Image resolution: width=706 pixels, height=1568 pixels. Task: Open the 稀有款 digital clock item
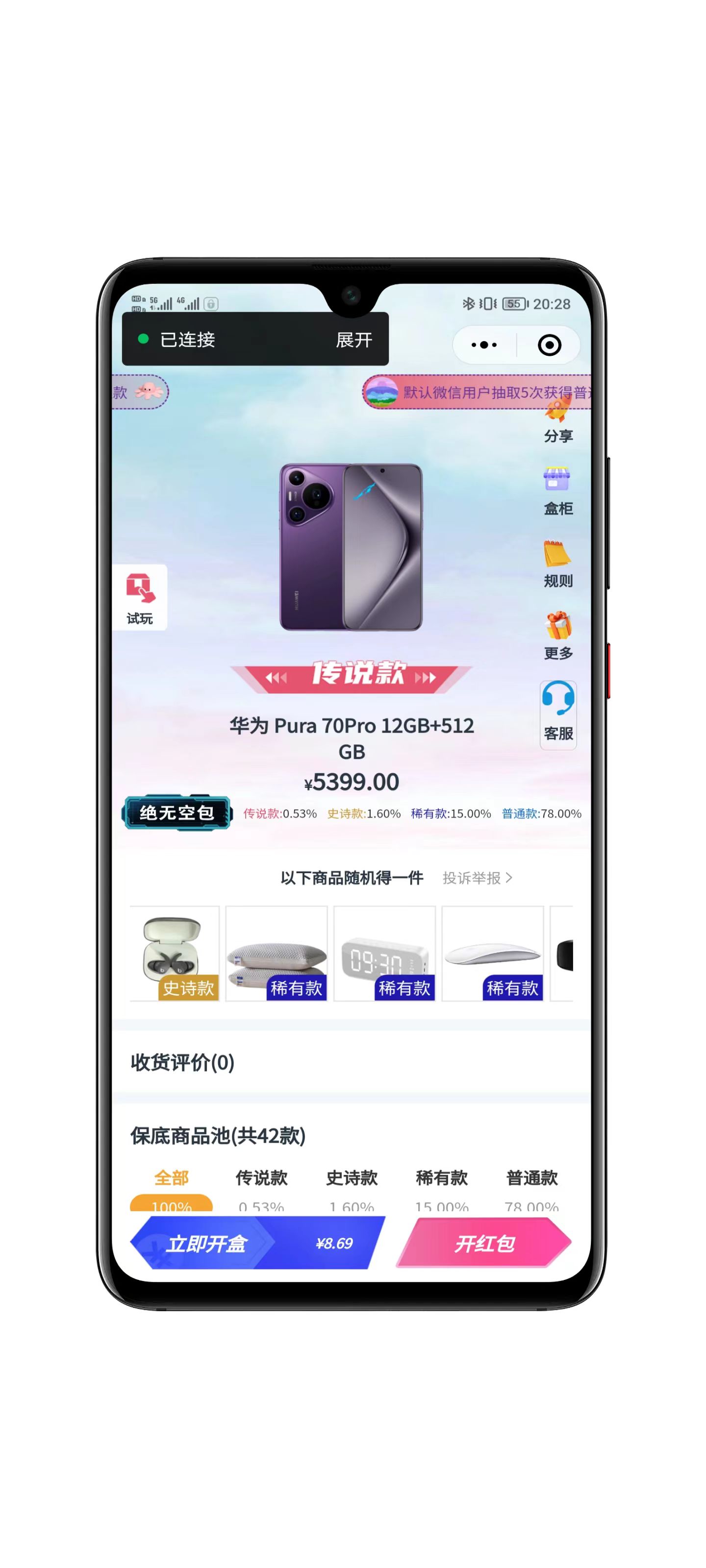click(x=384, y=953)
